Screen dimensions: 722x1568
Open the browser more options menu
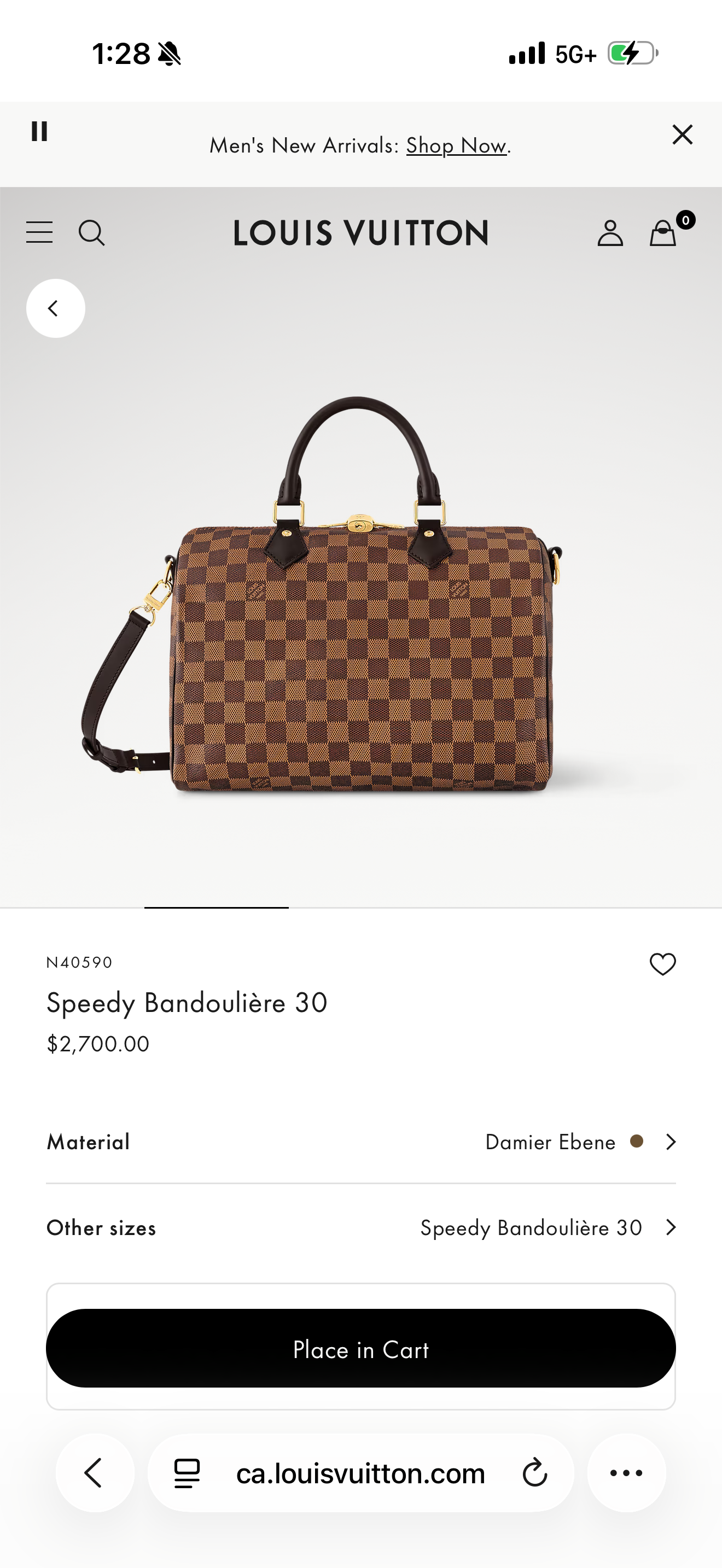(x=626, y=1473)
